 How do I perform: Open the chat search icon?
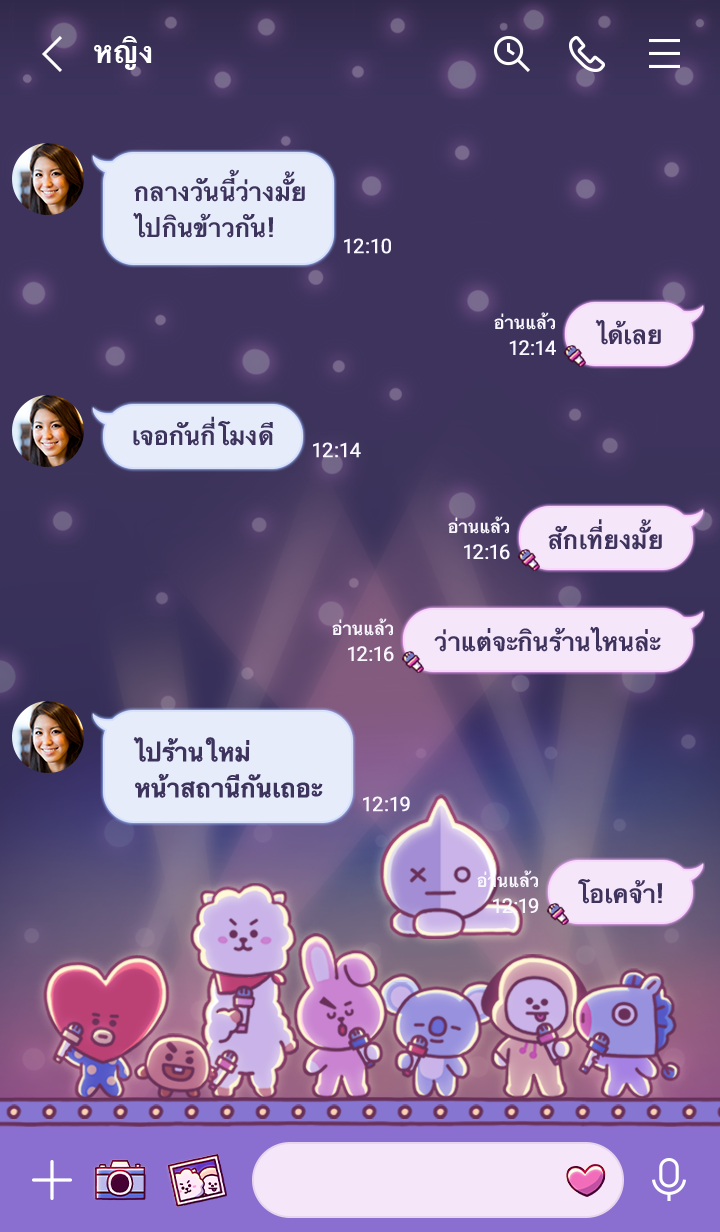511,54
